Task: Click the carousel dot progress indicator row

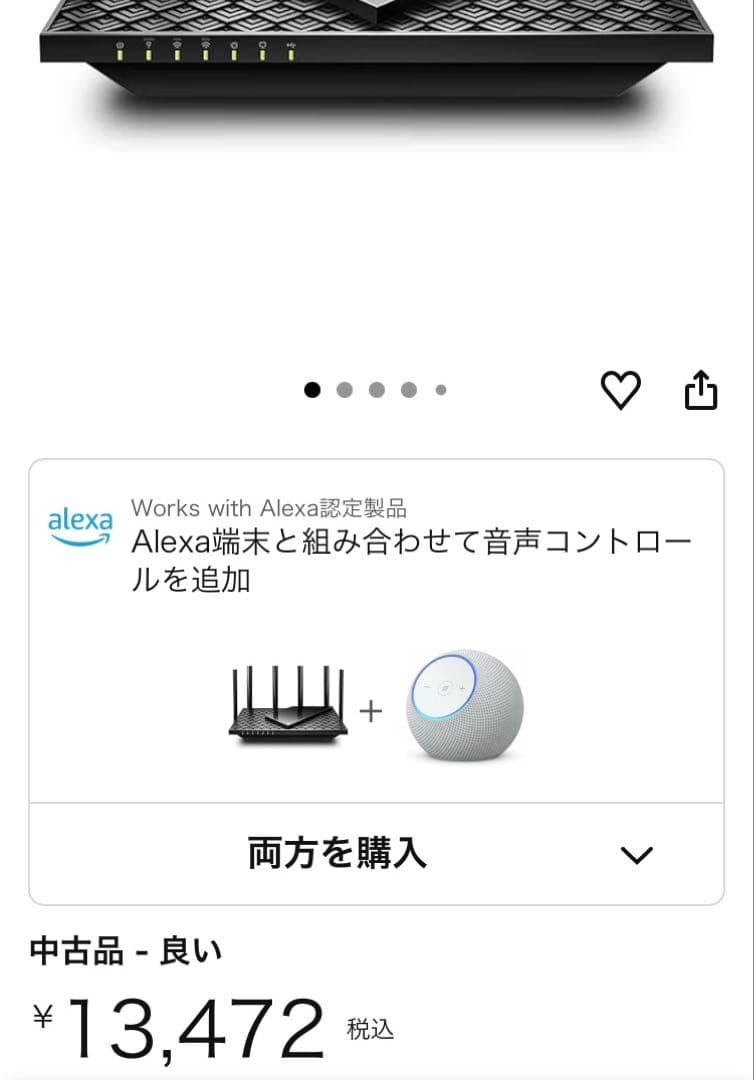Action: point(375,391)
